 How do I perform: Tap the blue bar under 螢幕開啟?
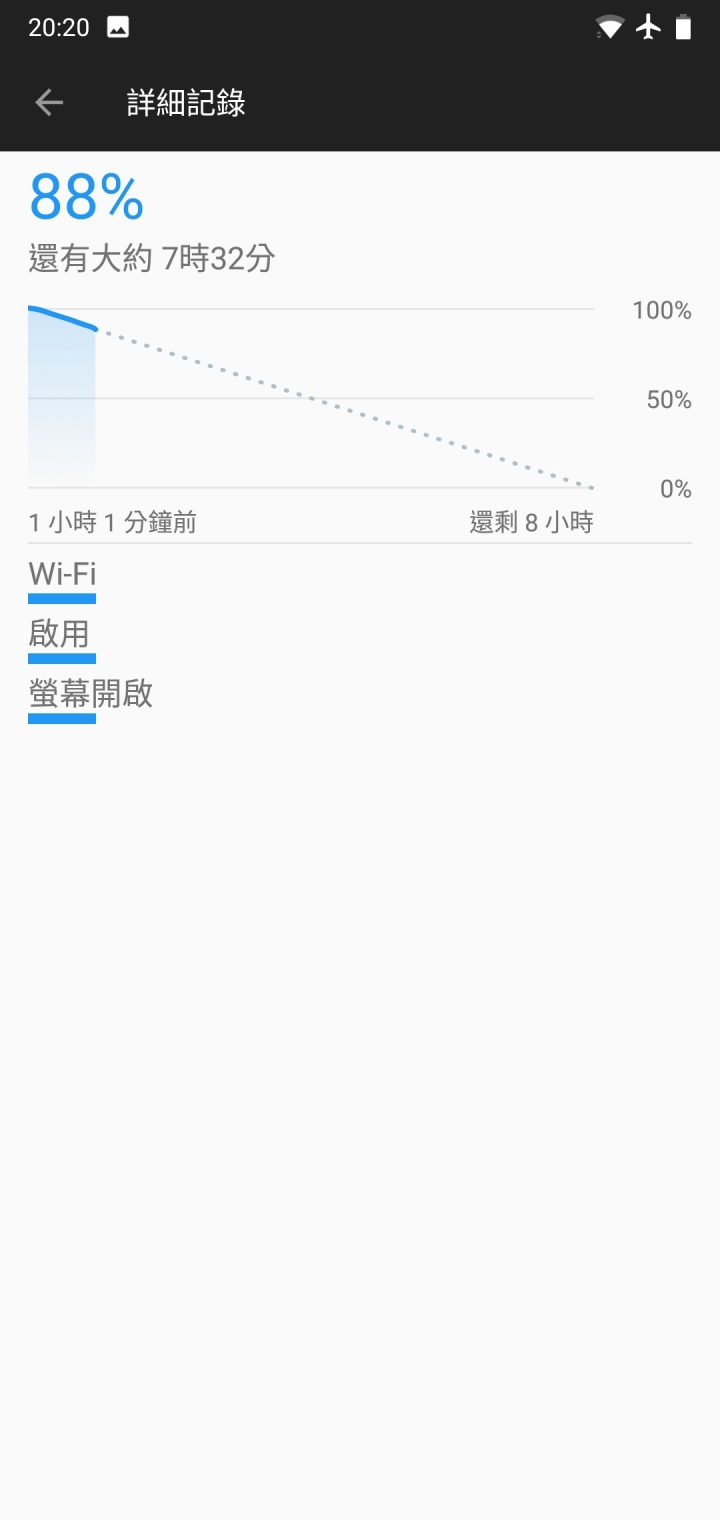coord(61,717)
